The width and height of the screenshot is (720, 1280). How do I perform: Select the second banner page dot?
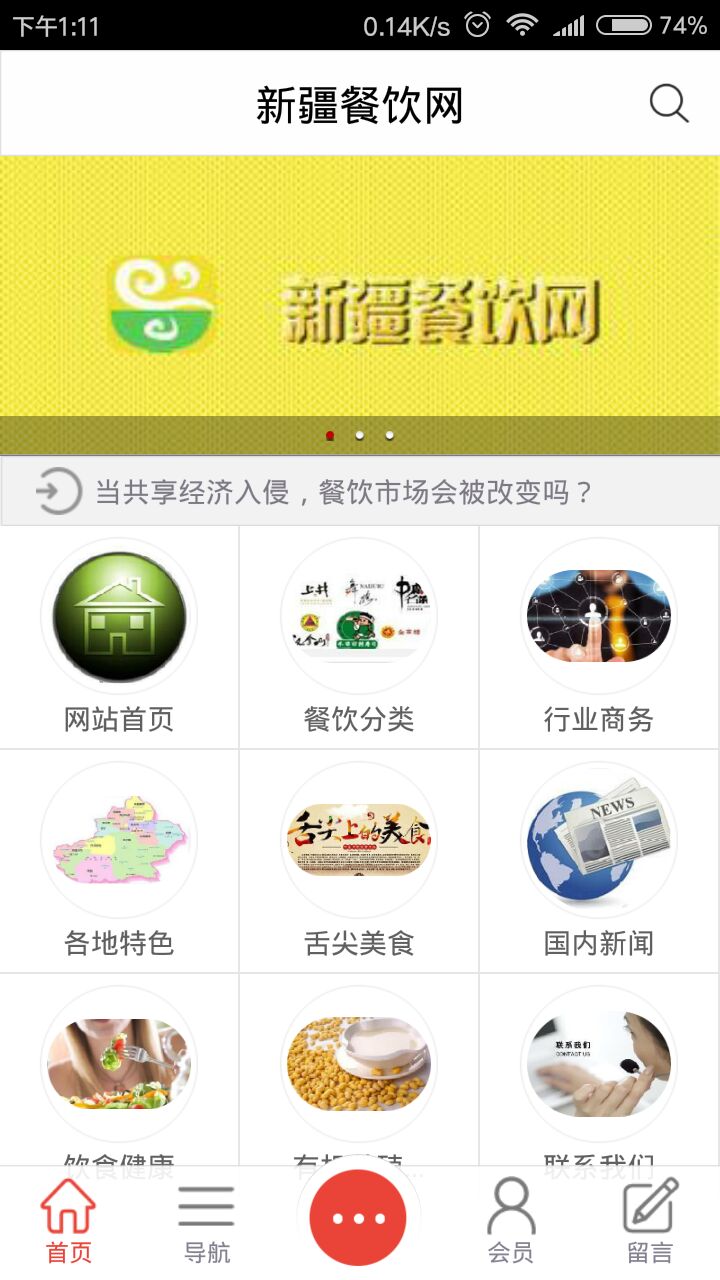pos(359,436)
